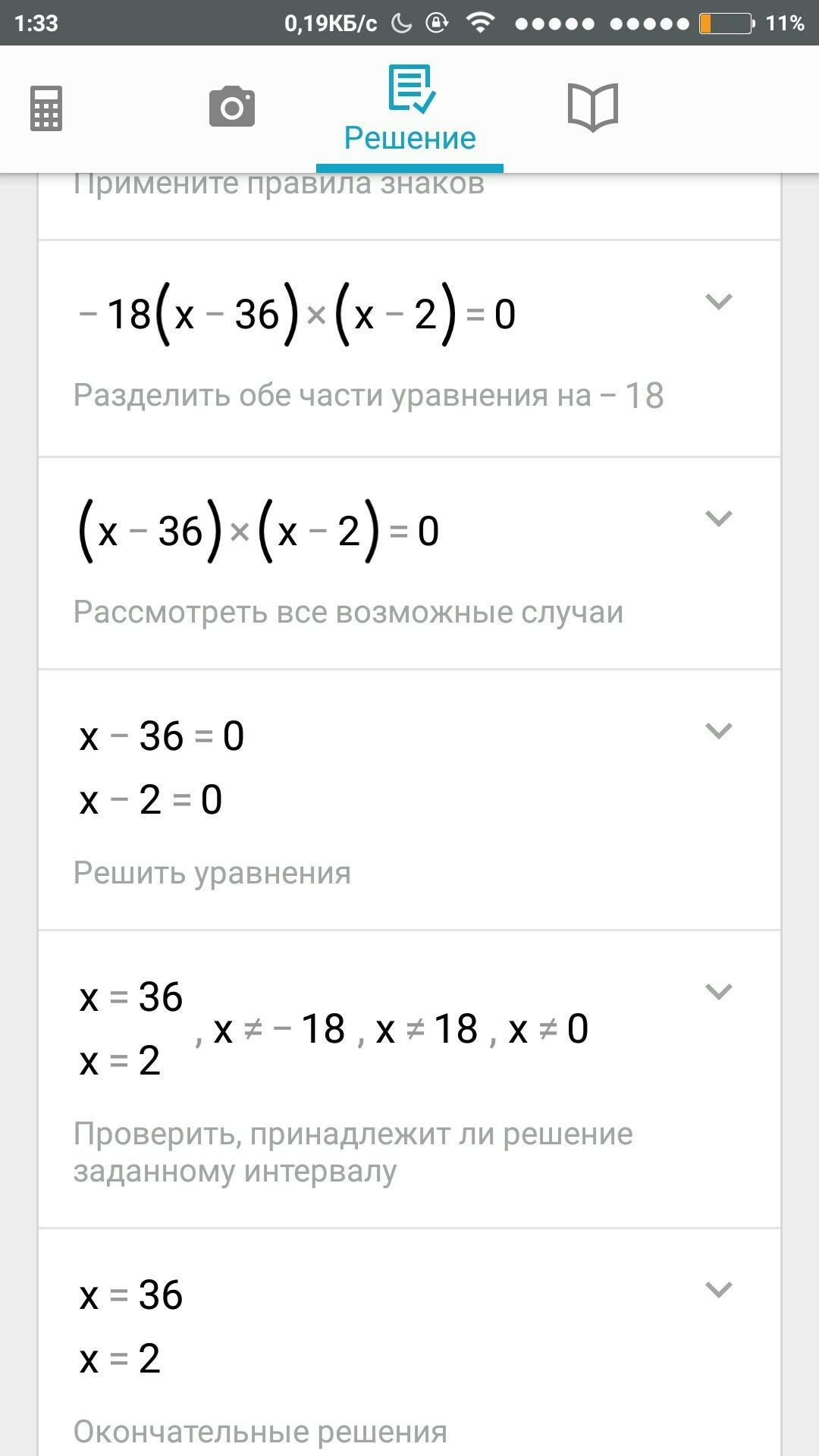
Task: Expand the 'Решить уравнения' step
Action: [719, 730]
